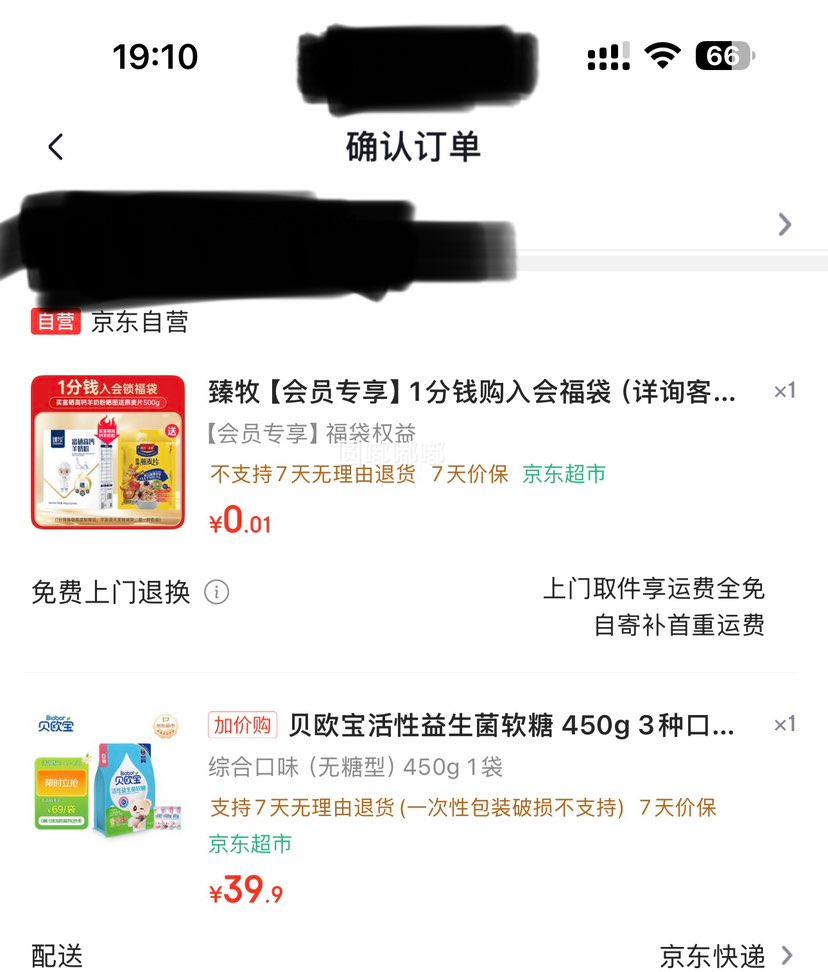This screenshot has height=972, width=828.
Task: Tap the 上门取件享运费全免 link
Action: 655,590
